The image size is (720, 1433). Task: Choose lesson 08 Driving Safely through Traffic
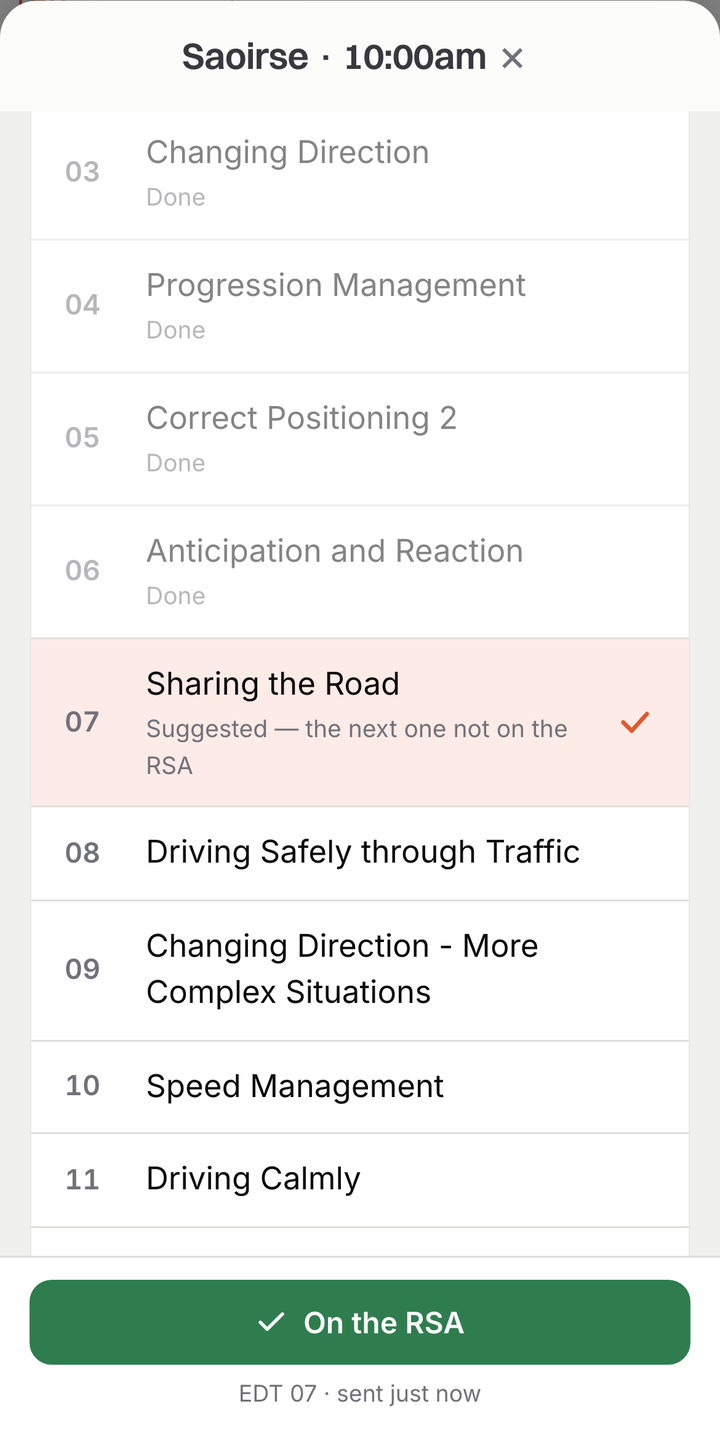pos(360,853)
